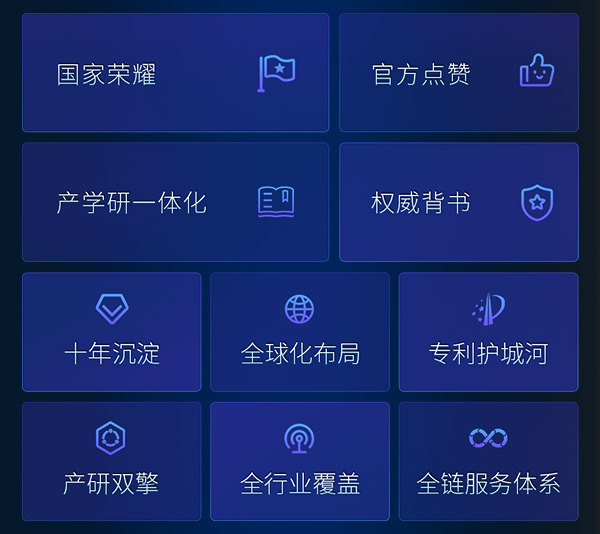
Task: View the 权威背书 card
Action: [458, 202]
